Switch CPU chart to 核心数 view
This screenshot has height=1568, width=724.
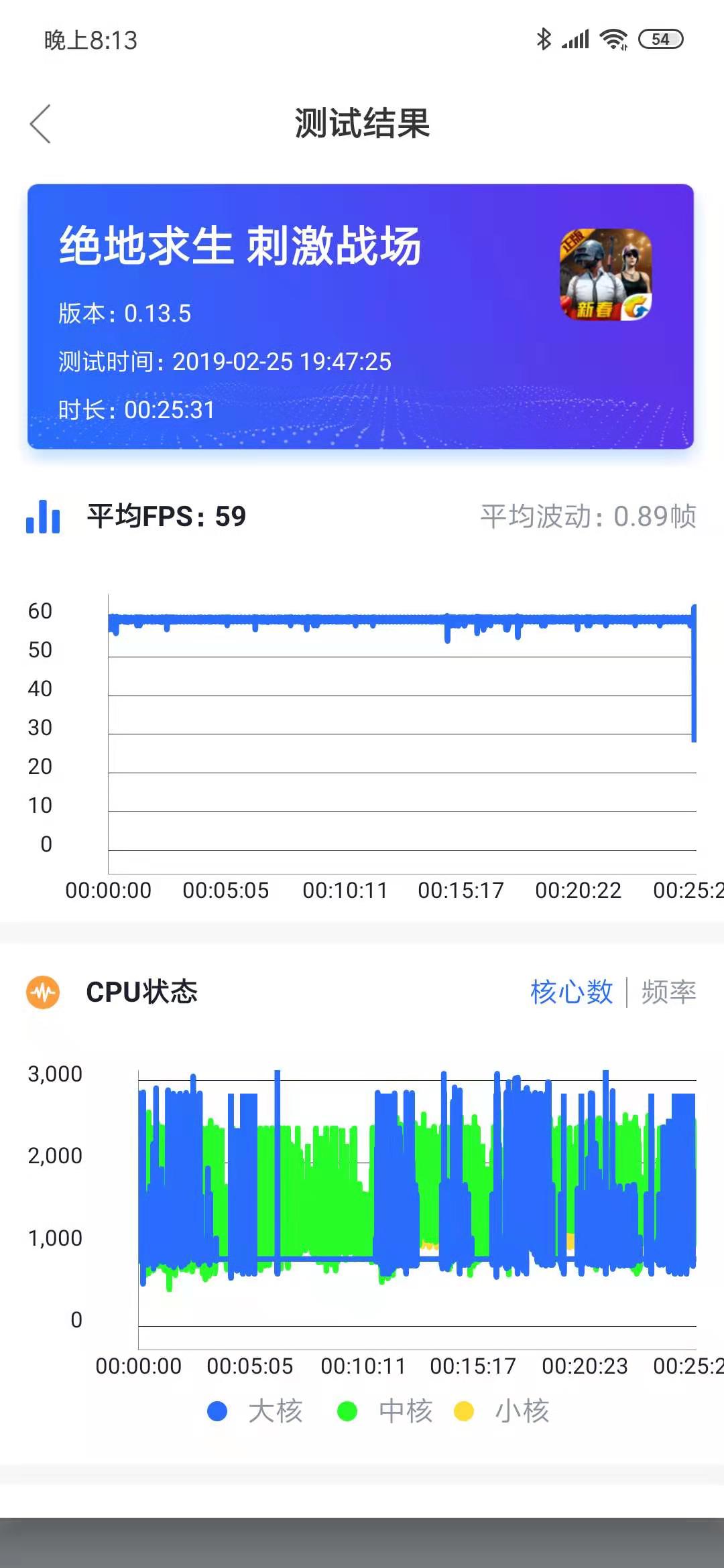click(571, 992)
